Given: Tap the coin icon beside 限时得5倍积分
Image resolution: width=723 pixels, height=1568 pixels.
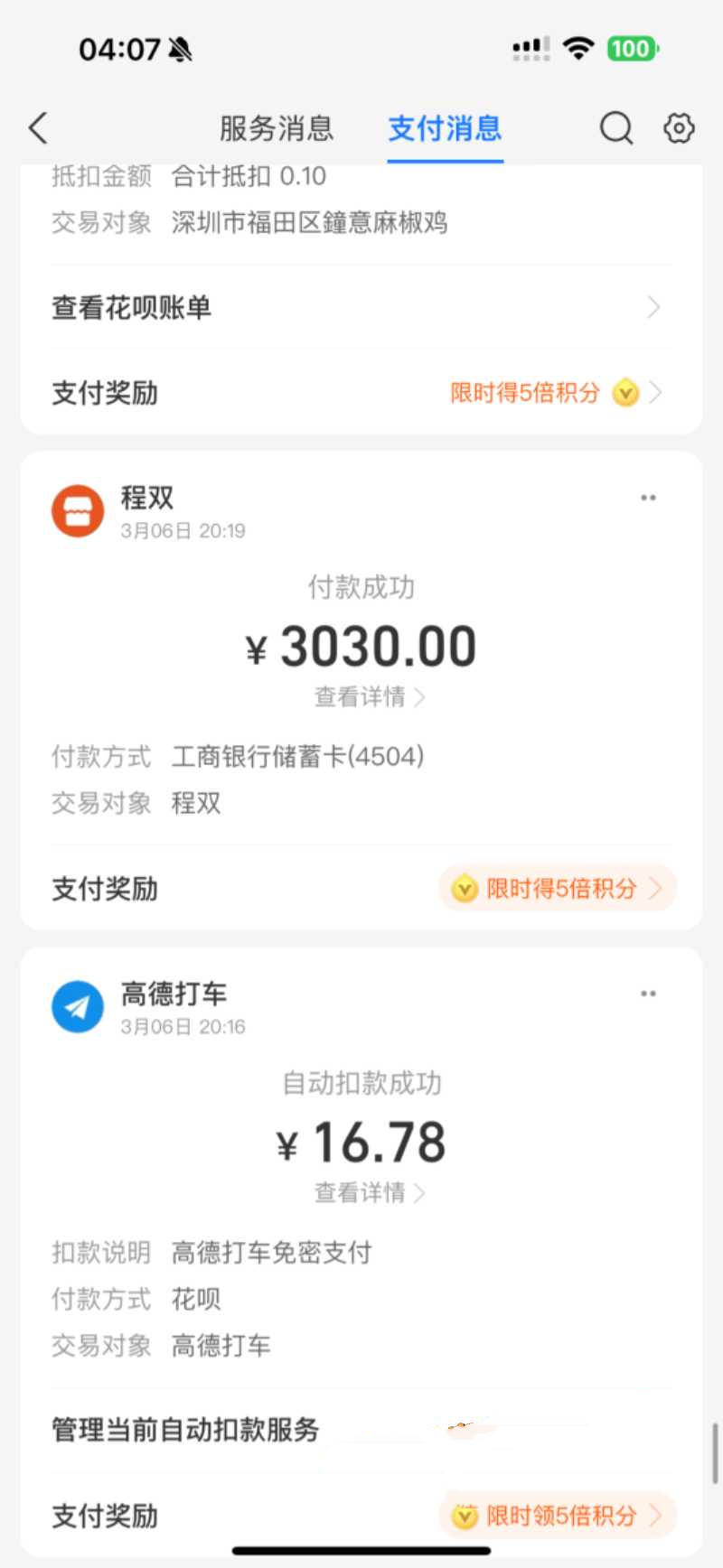Looking at the screenshot, I should pyautogui.click(x=625, y=393).
